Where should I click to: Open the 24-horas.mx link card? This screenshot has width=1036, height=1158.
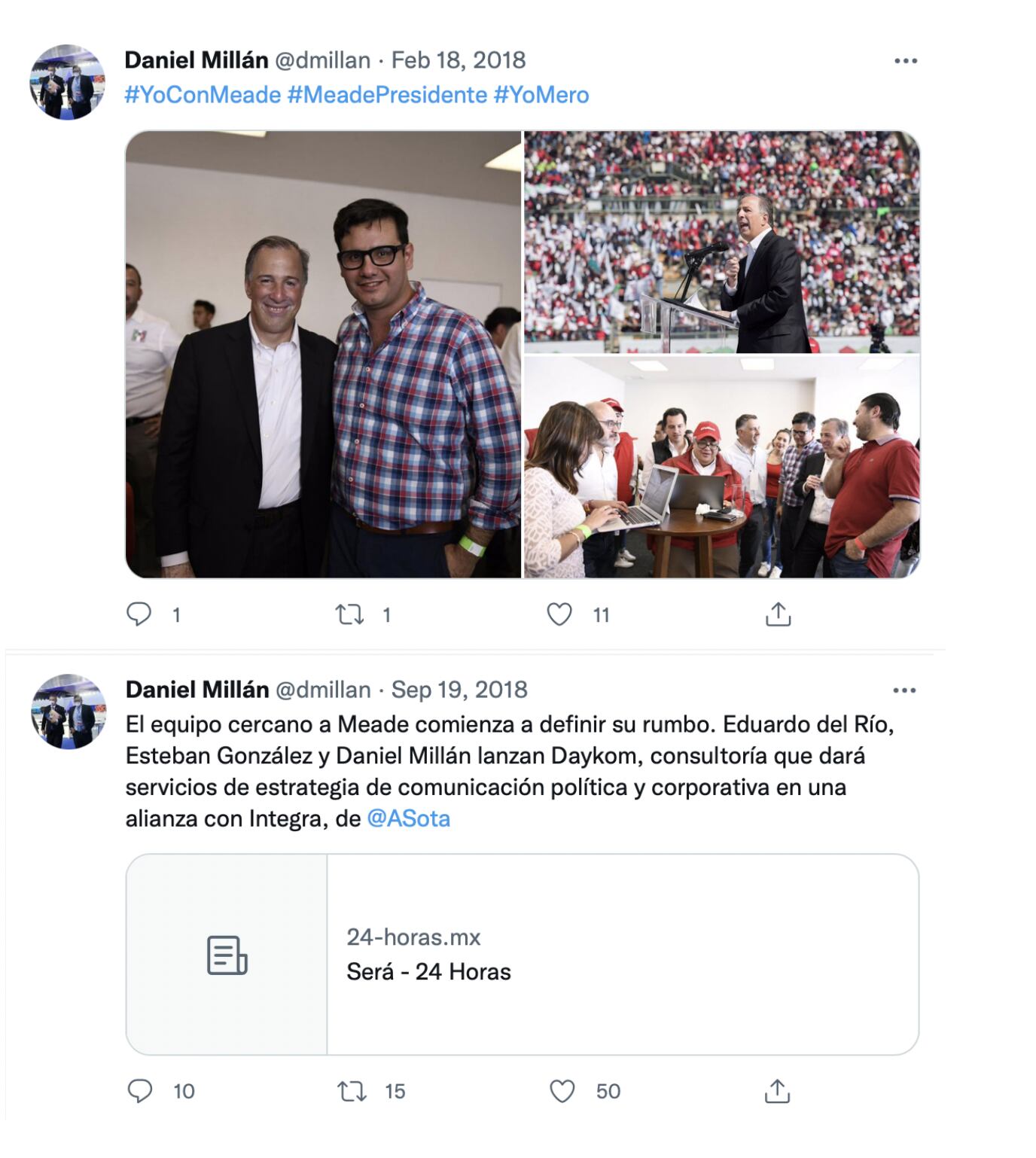pos(522,954)
